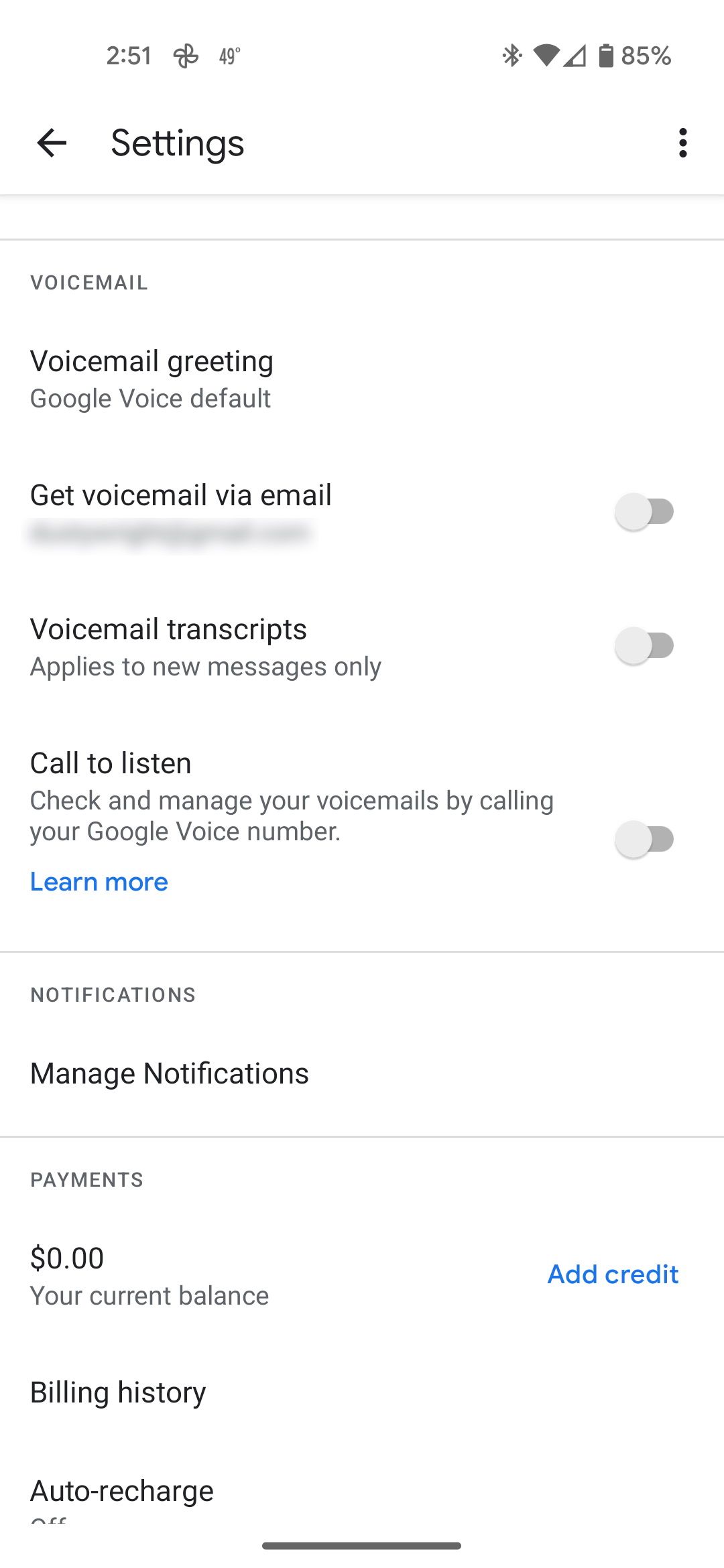
Task: Go back from Settings
Action: [52, 143]
